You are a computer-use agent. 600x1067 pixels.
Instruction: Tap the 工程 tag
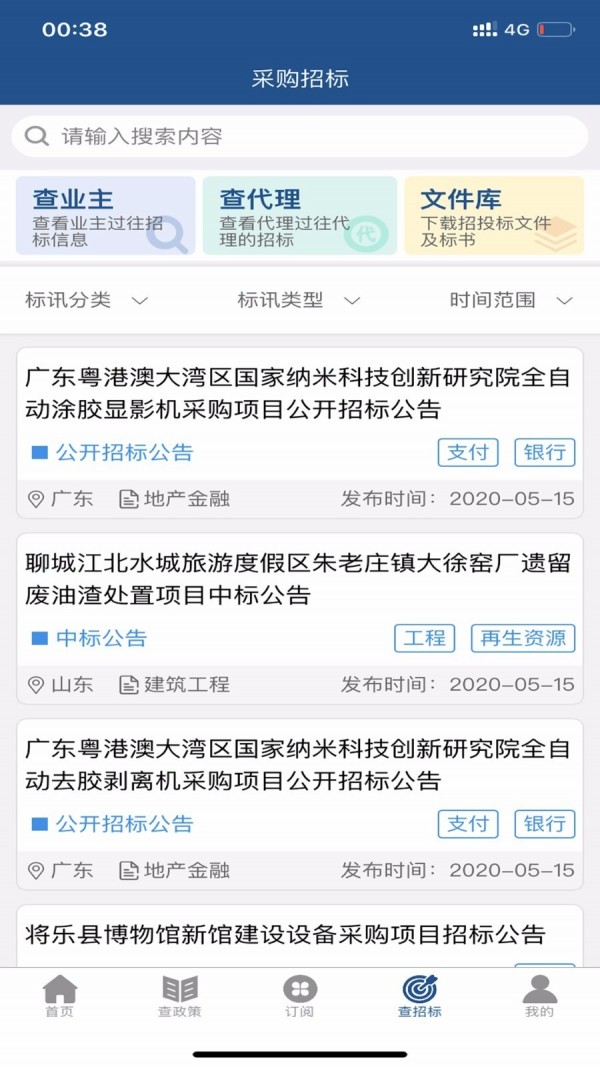(x=424, y=638)
